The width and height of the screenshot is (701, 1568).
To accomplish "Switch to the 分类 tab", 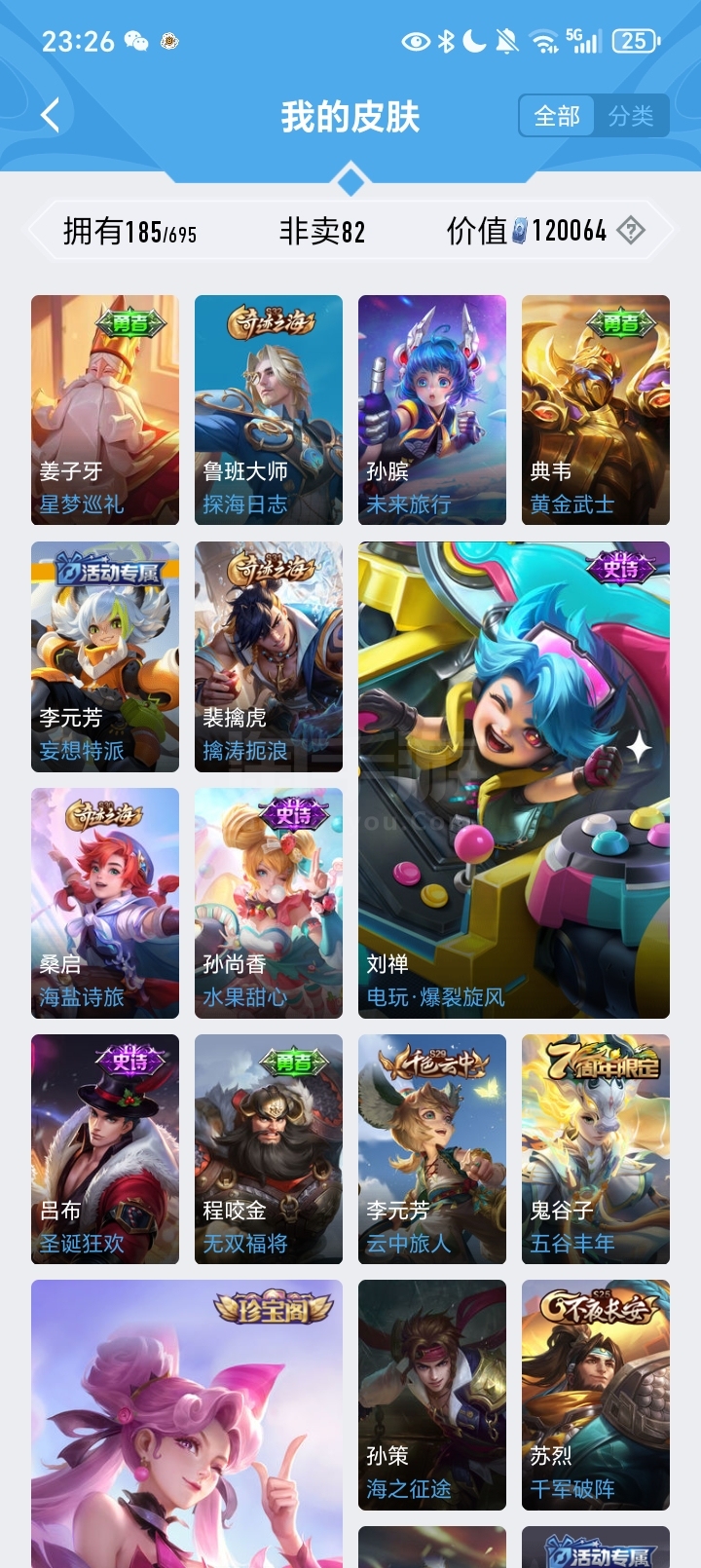I will (631, 116).
